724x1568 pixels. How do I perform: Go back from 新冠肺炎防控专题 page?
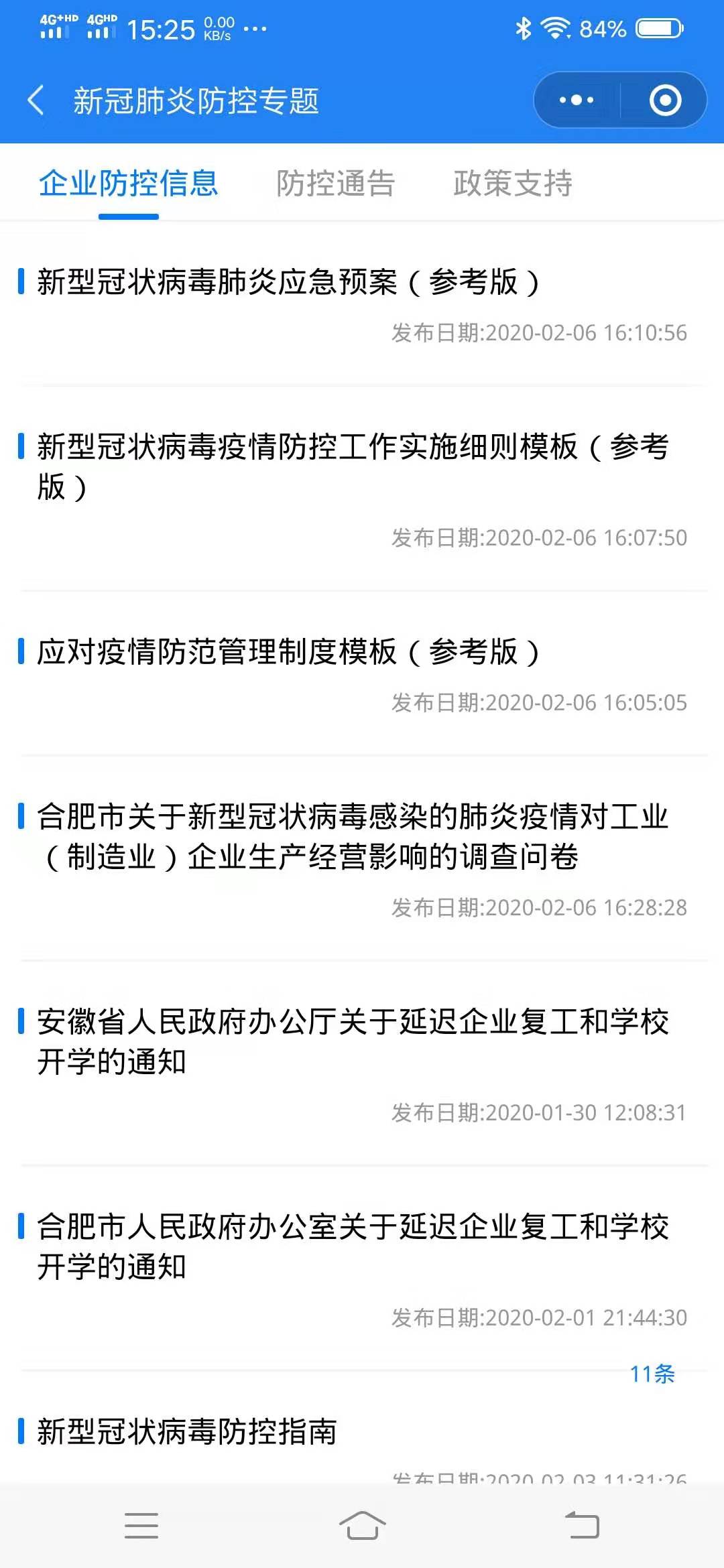pos(36,101)
